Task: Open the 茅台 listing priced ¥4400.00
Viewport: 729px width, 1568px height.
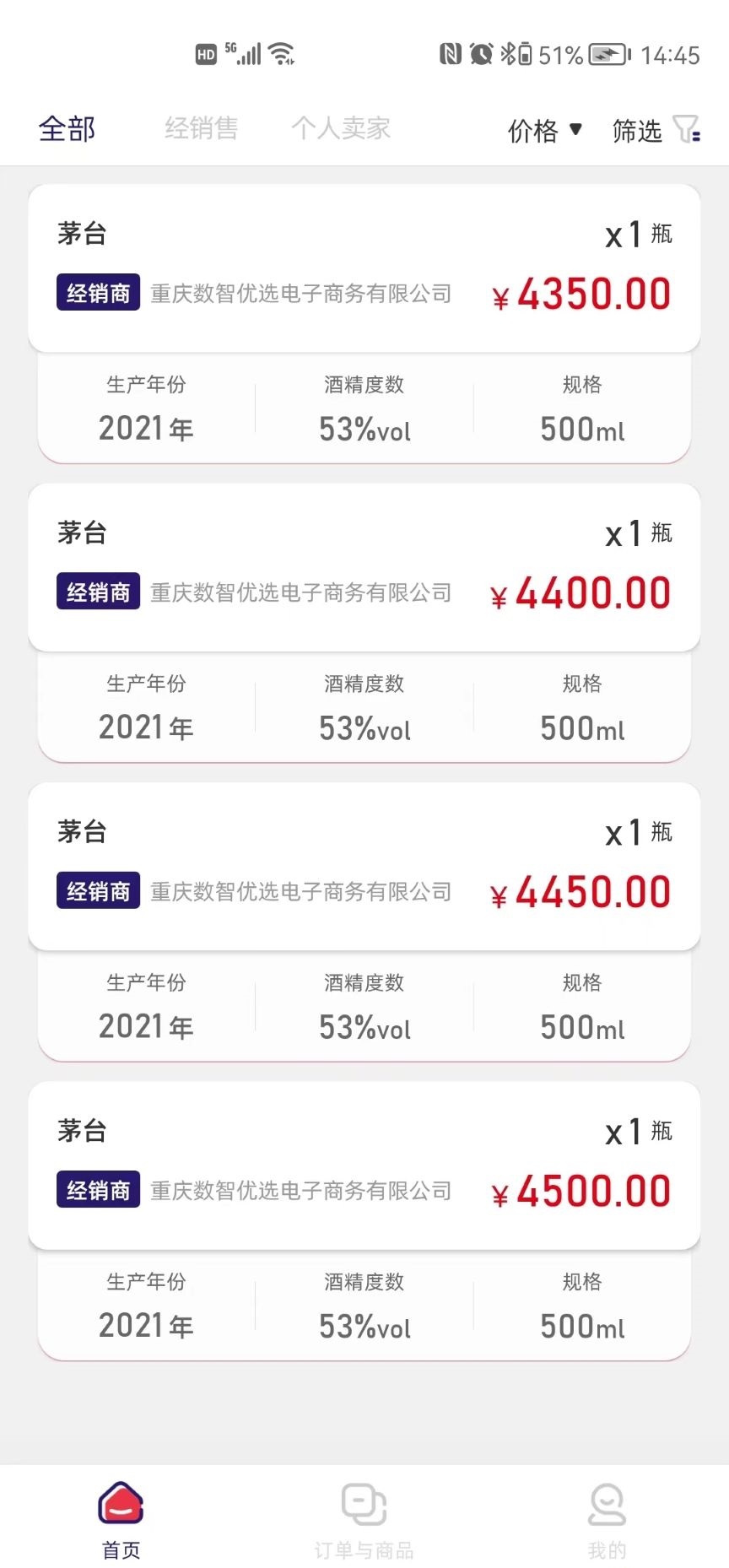Action: (x=364, y=567)
